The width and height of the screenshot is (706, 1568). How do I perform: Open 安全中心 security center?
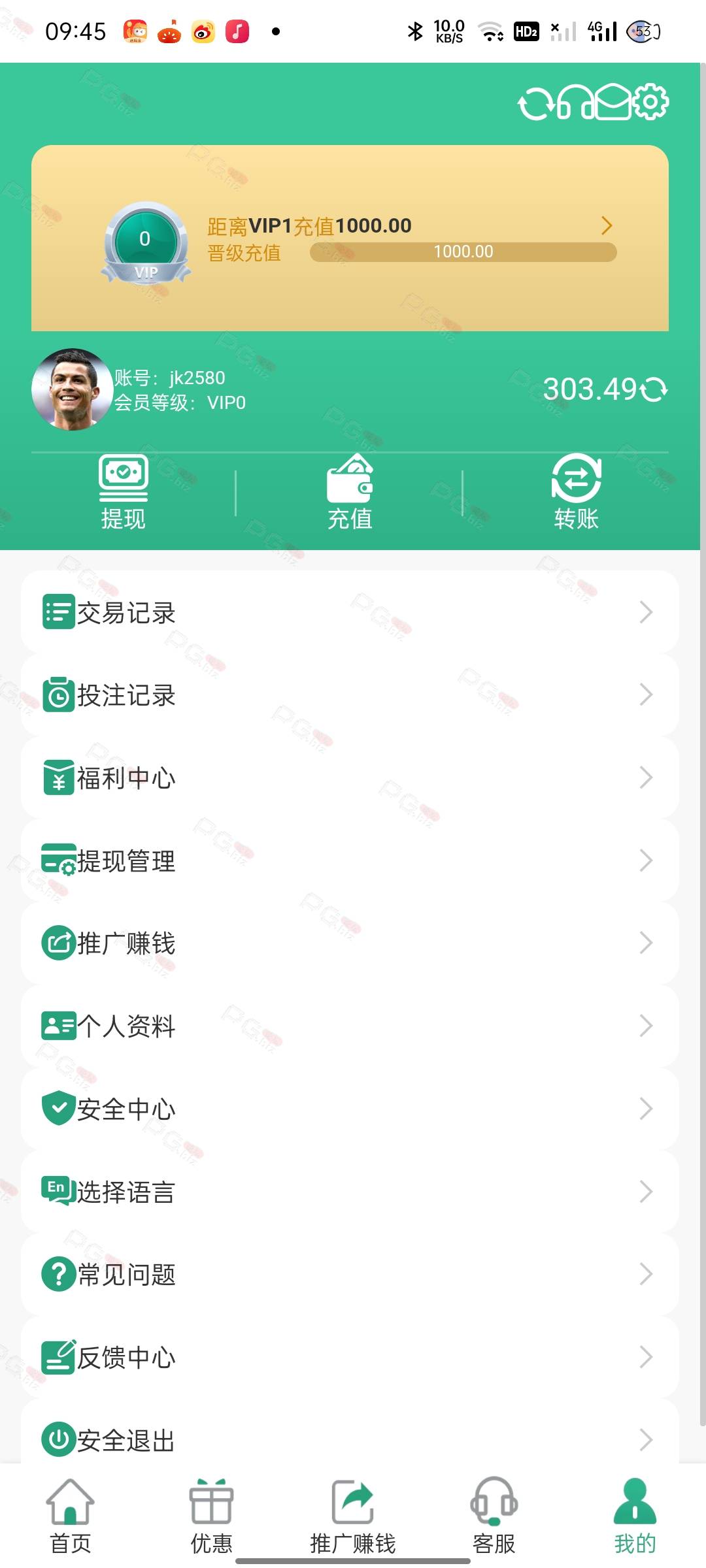pyautogui.click(x=350, y=1109)
